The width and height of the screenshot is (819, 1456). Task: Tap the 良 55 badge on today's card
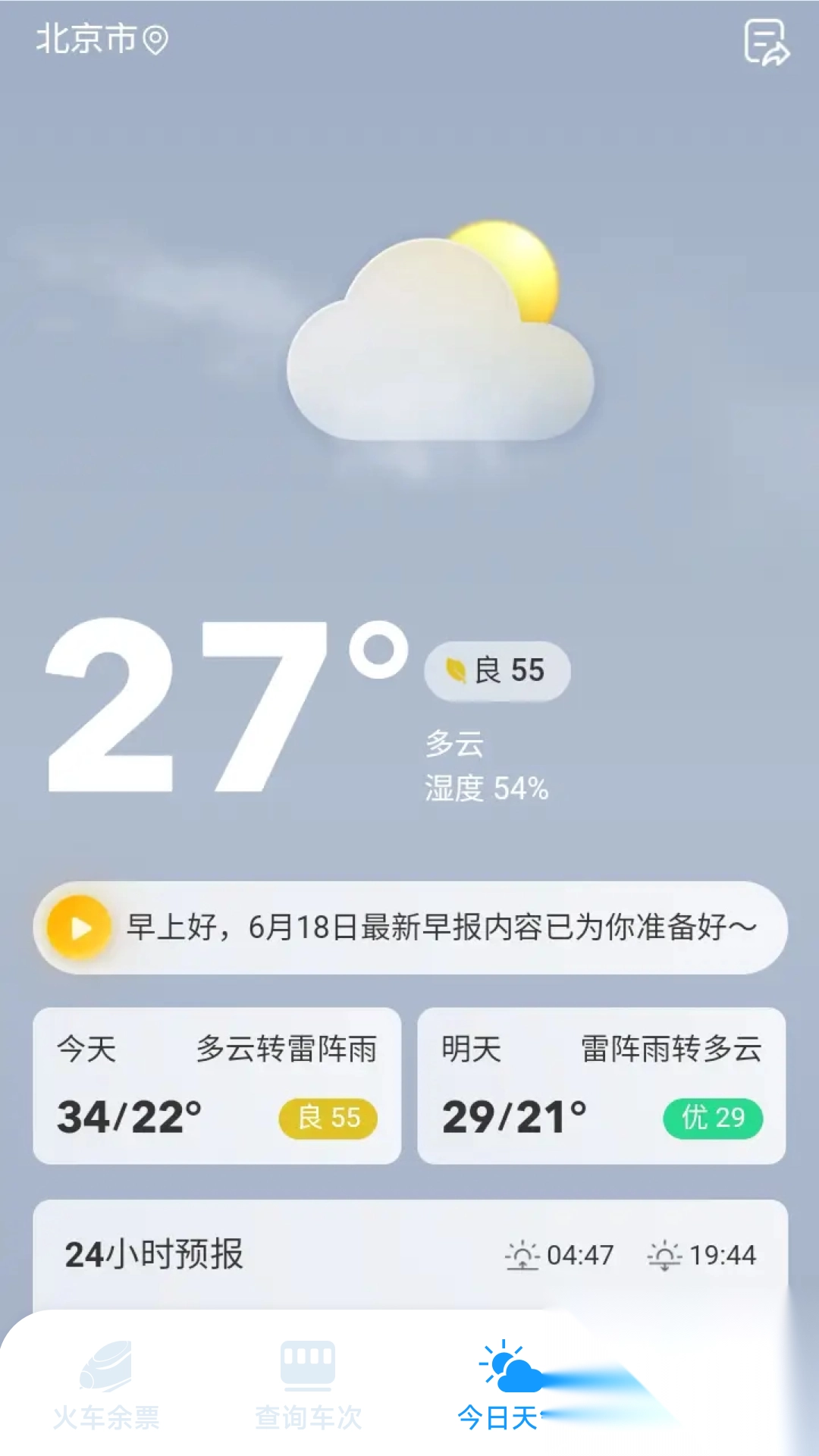(328, 1118)
